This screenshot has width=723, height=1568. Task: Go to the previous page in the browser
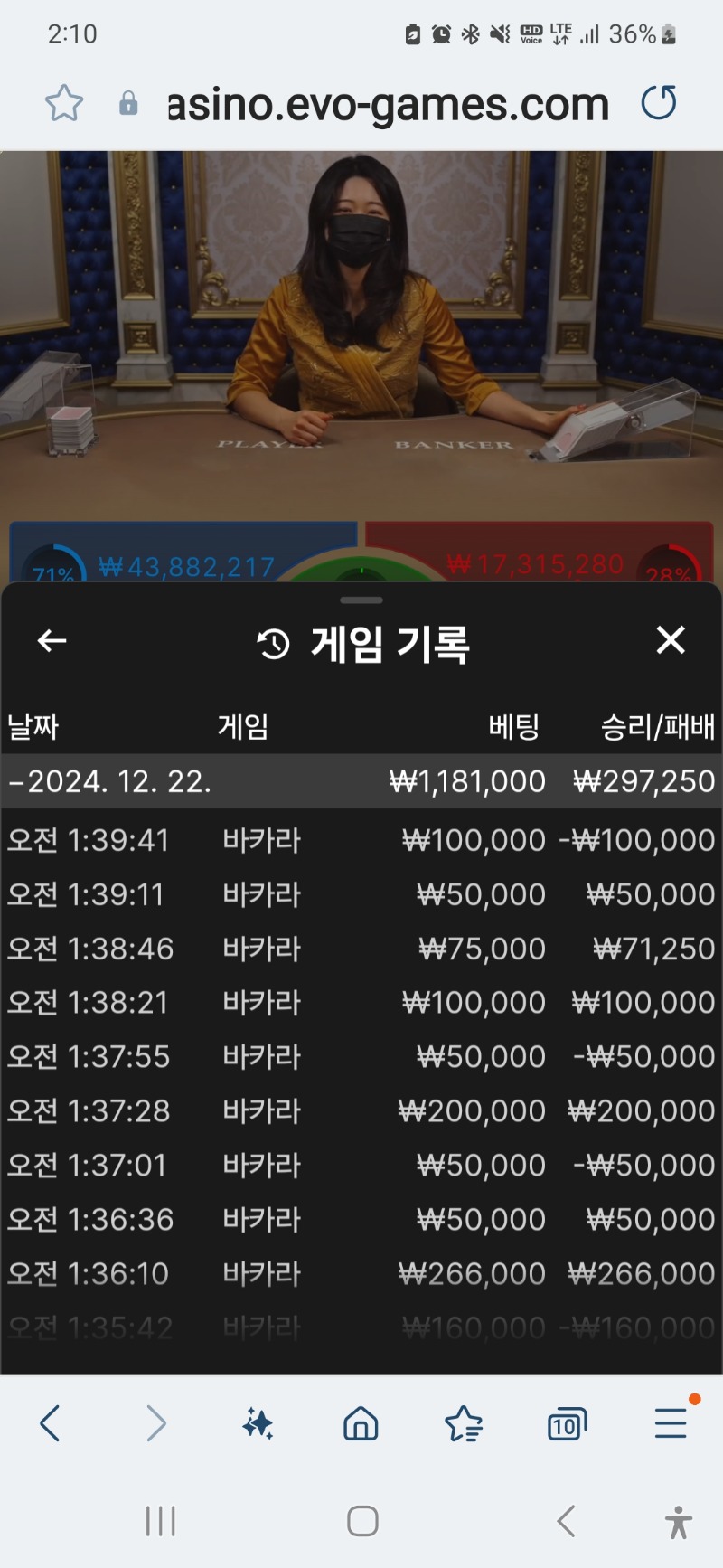click(51, 1423)
